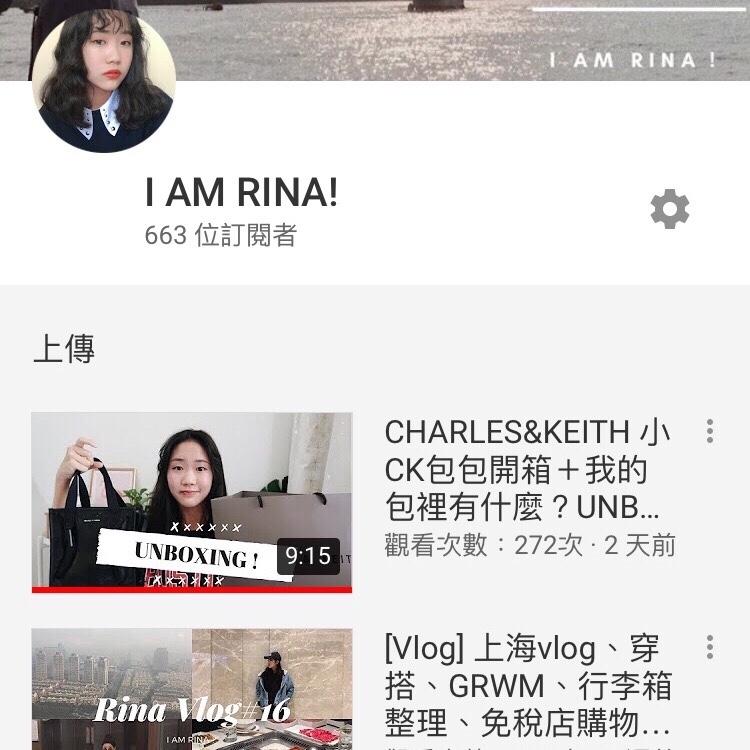750x750 pixels.
Task: Open overflow menu for 上海vlog video
Action: (x=710, y=647)
